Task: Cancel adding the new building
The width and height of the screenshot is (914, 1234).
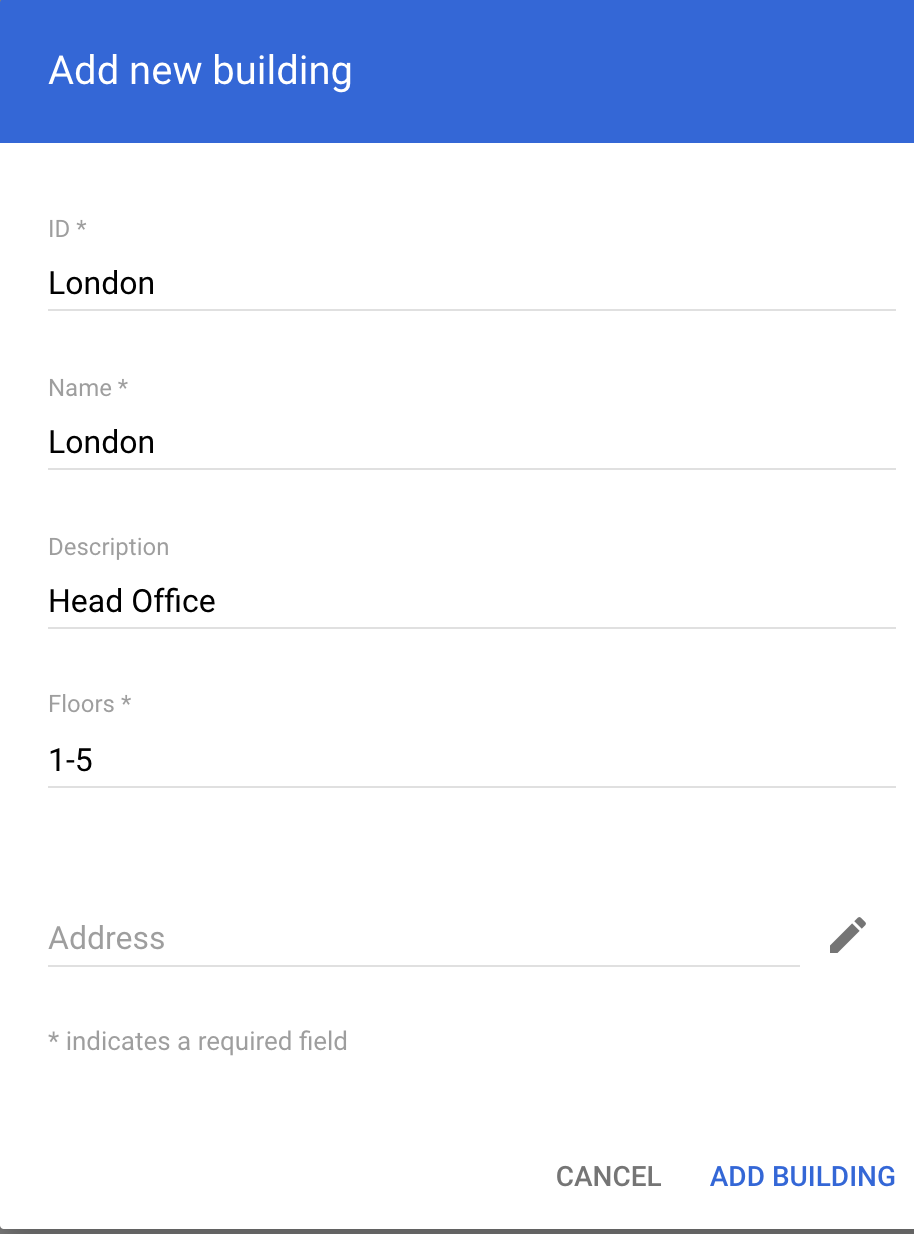Action: 608,1176
